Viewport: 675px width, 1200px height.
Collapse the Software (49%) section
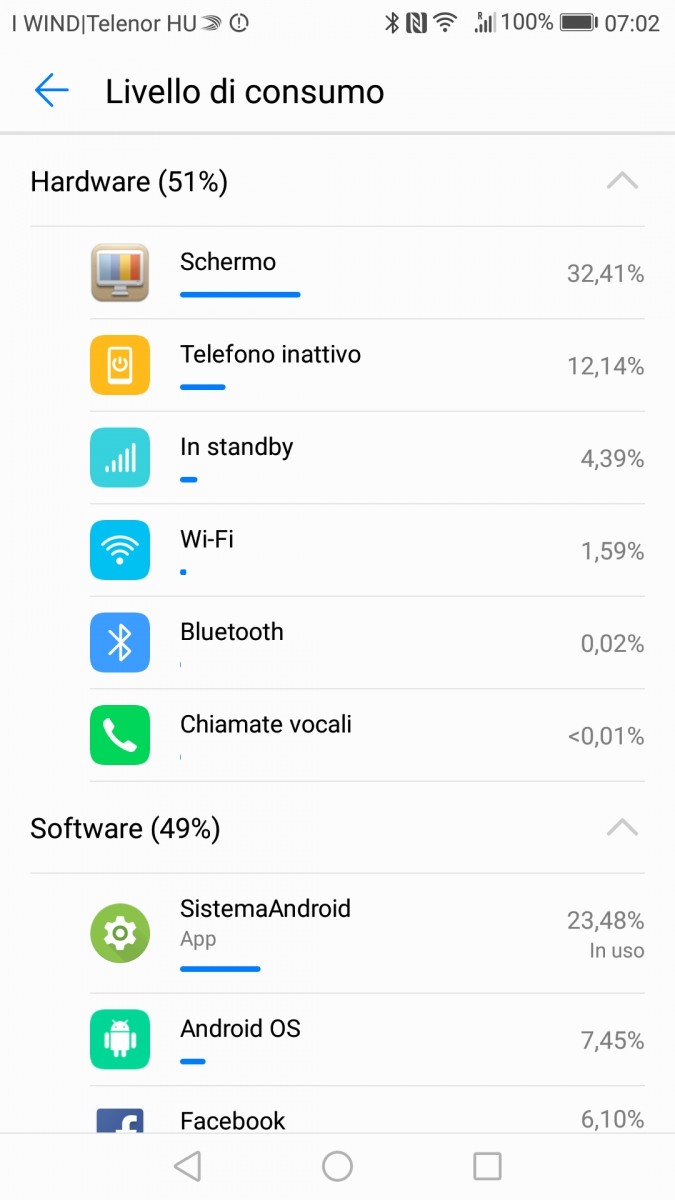(x=622, y=828)
